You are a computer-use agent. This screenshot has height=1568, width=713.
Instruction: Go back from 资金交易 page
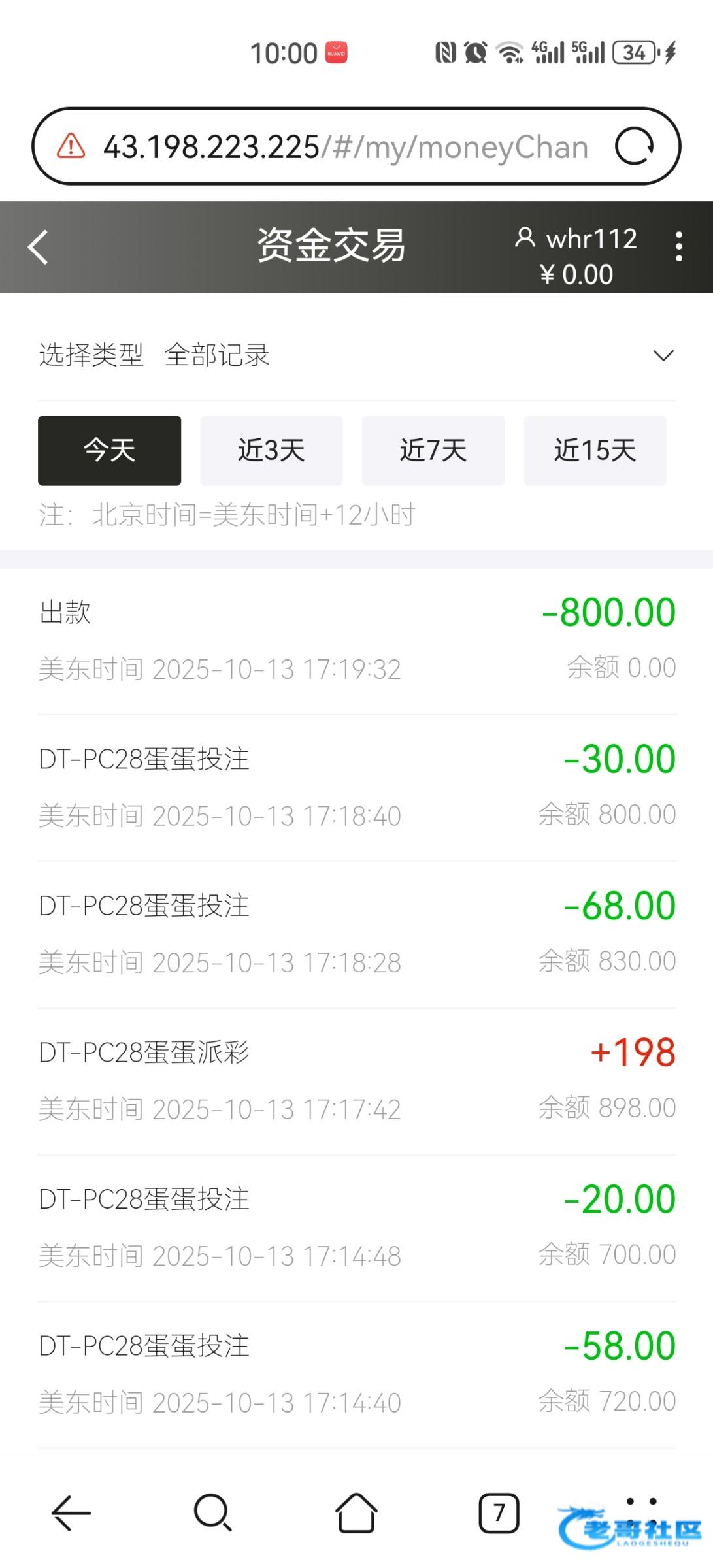[38, 247]
